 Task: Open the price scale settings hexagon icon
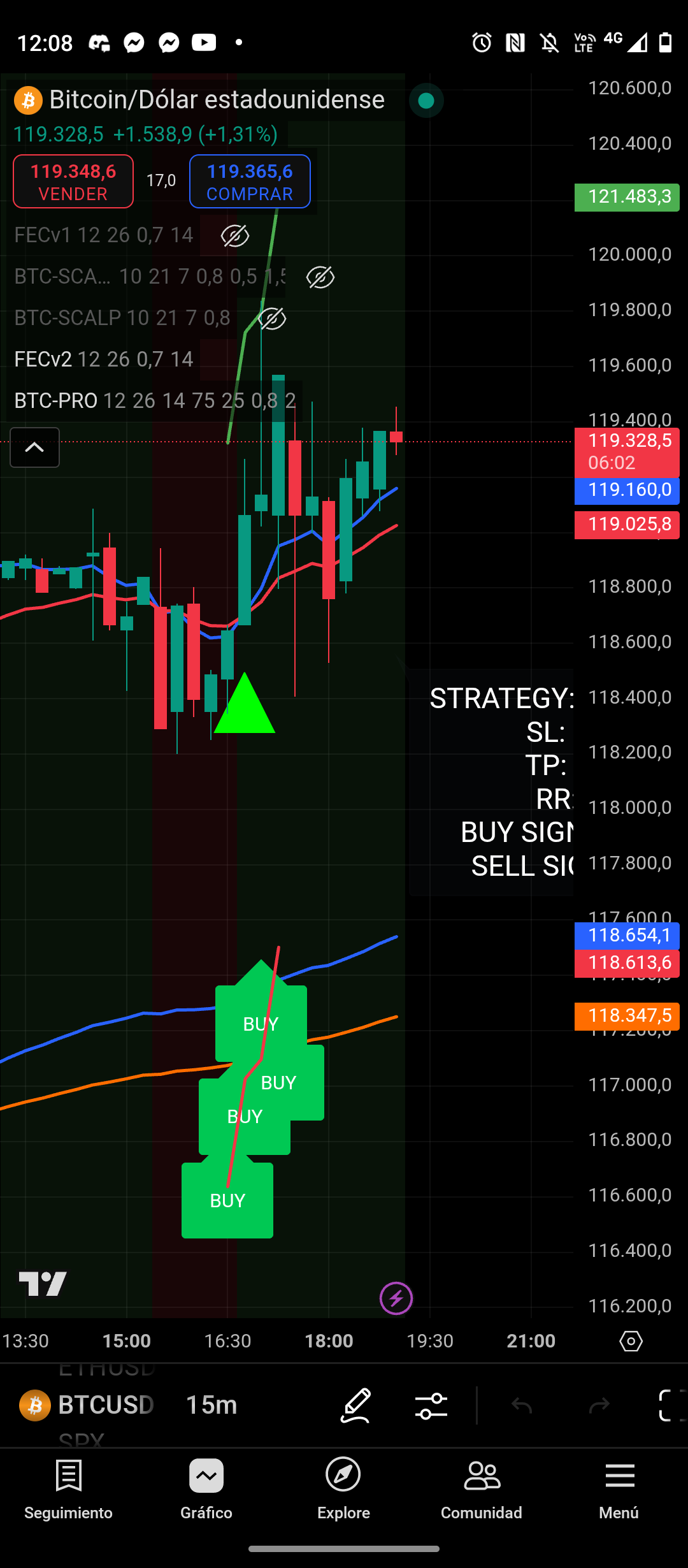631,1340
